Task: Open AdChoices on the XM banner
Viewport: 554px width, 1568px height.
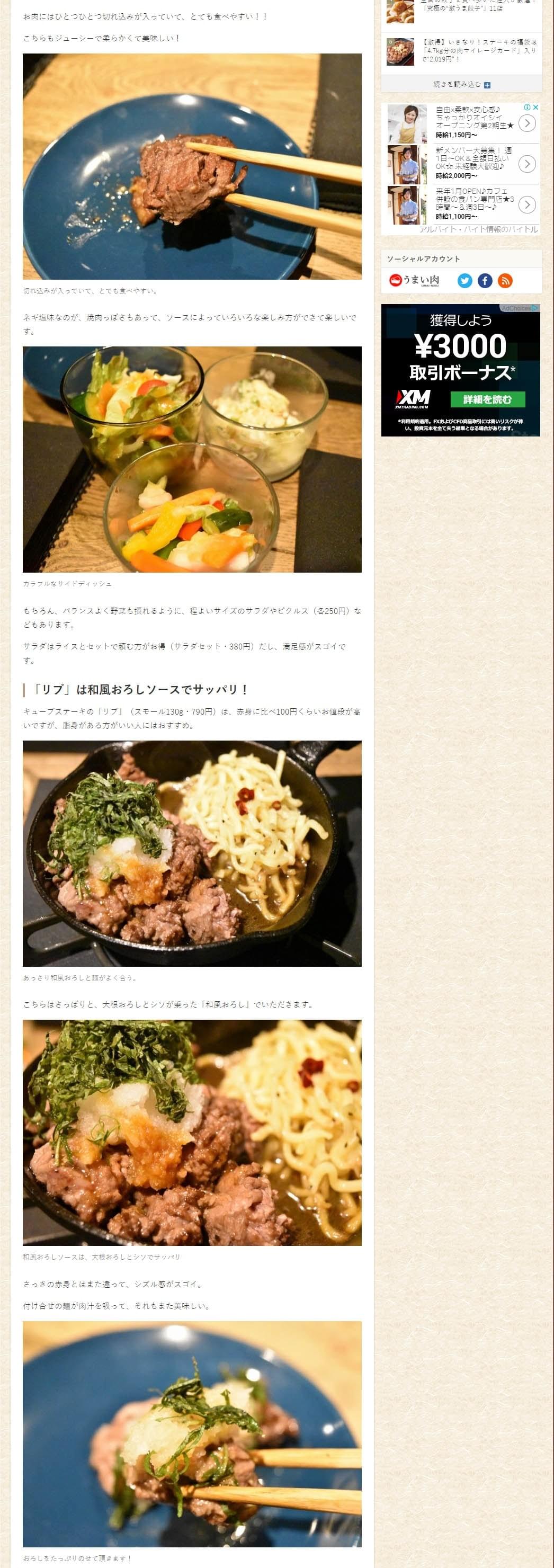Action: [x=519, y=308]
